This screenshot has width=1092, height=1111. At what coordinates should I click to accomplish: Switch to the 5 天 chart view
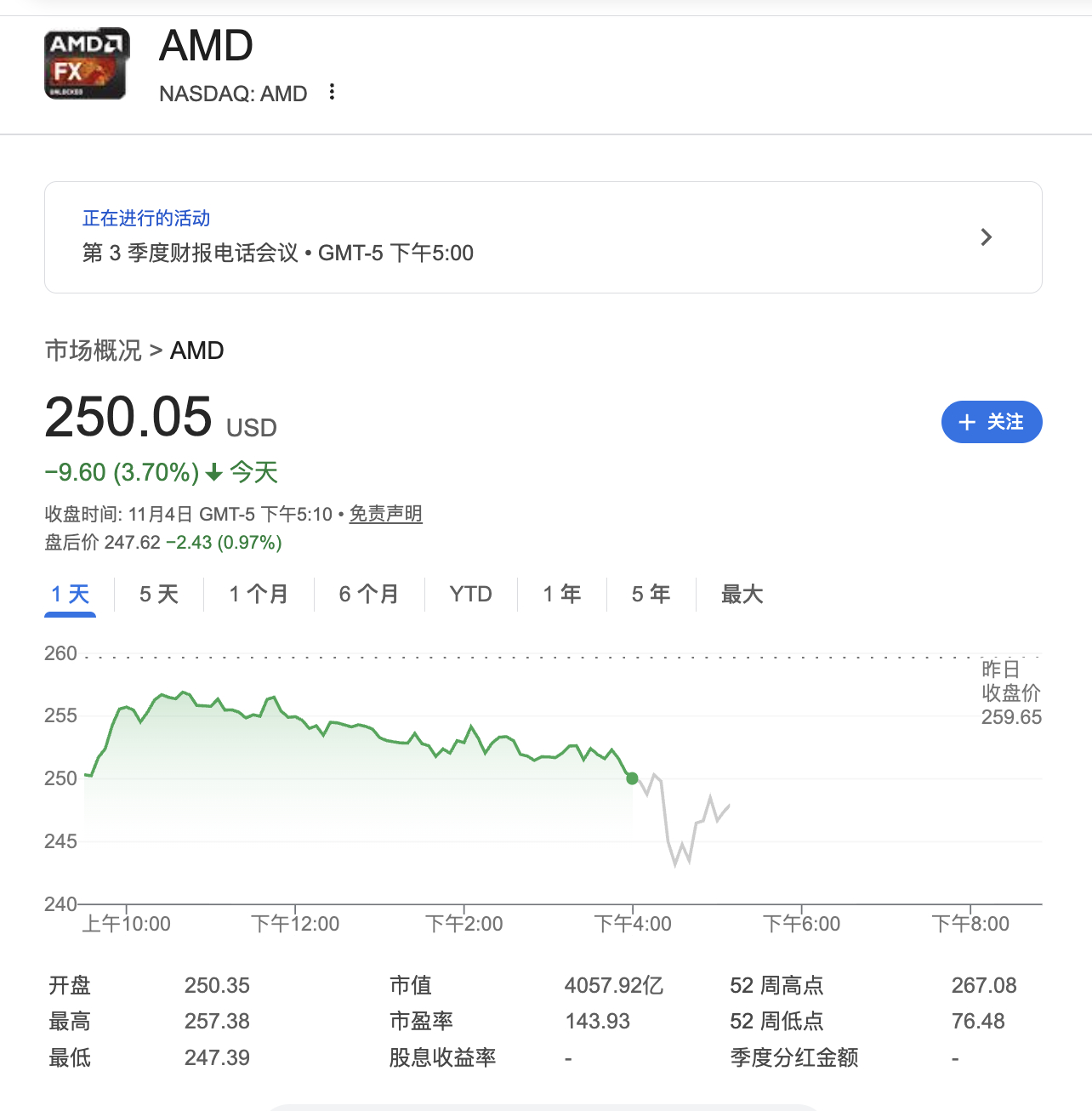pos(158,594)
